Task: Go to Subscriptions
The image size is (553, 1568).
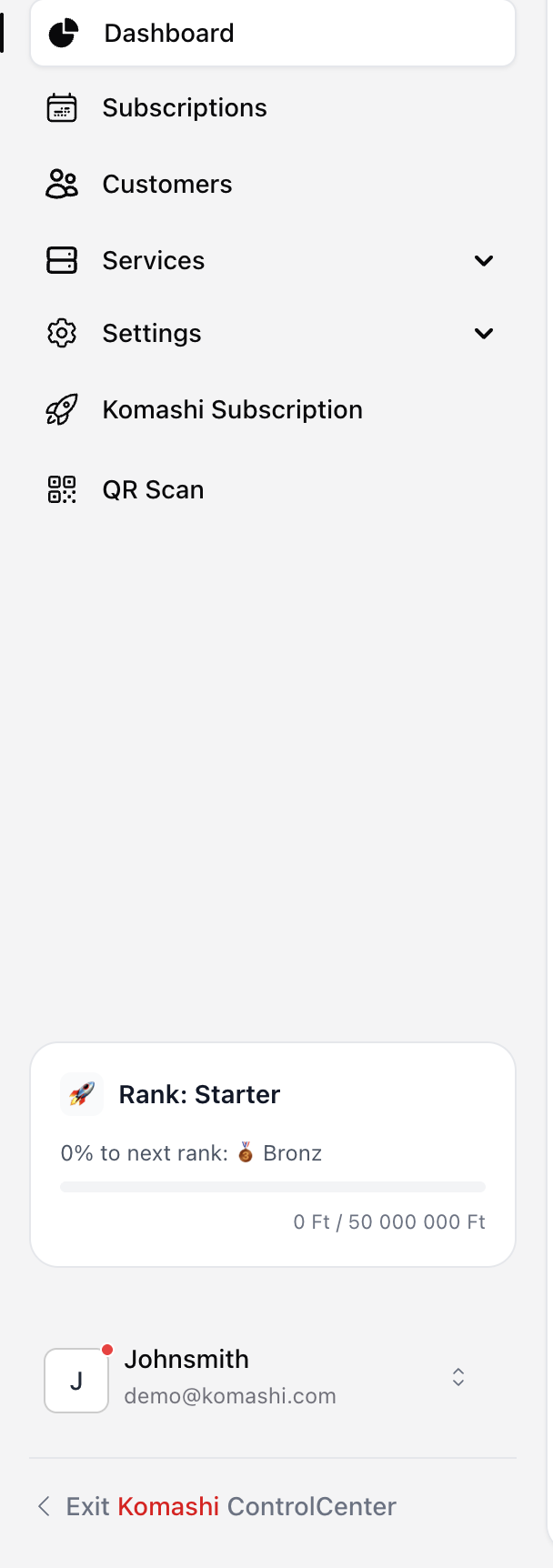Action: 184,108
